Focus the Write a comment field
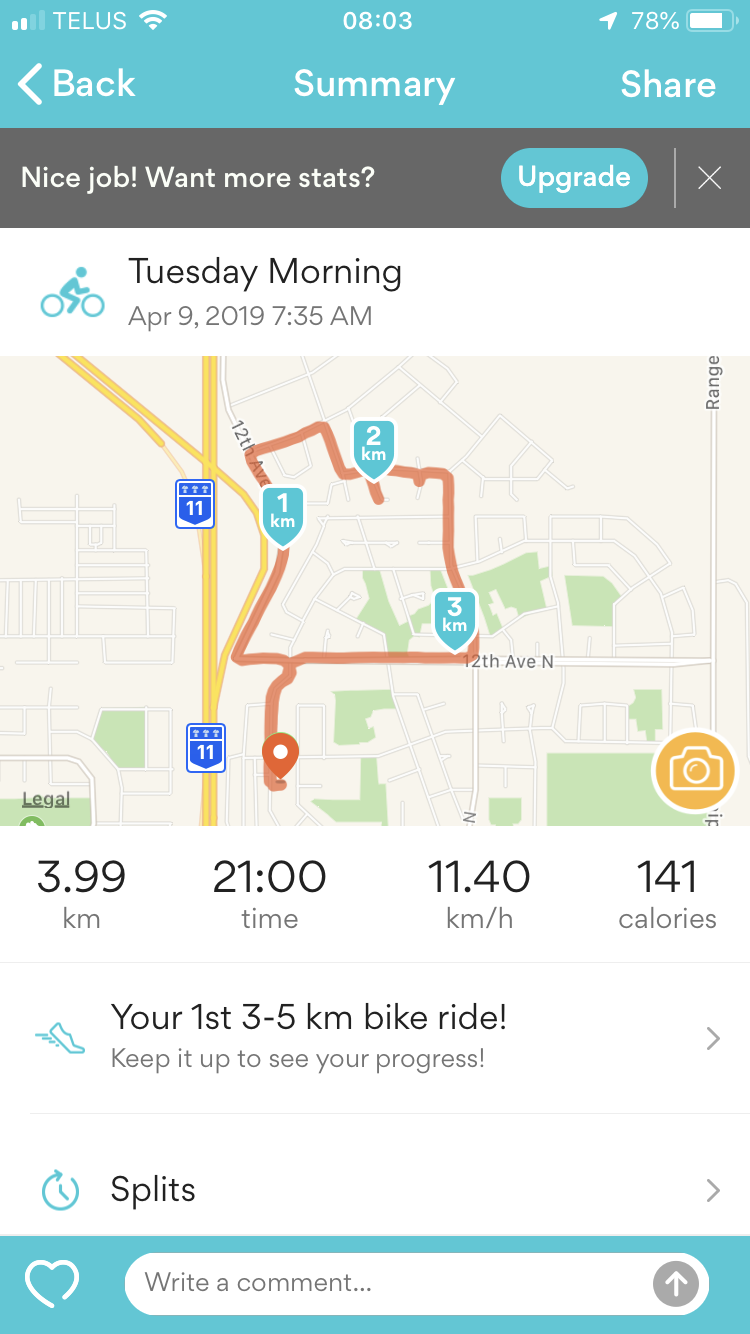 pyautogui.click(x=390, y=1283)
